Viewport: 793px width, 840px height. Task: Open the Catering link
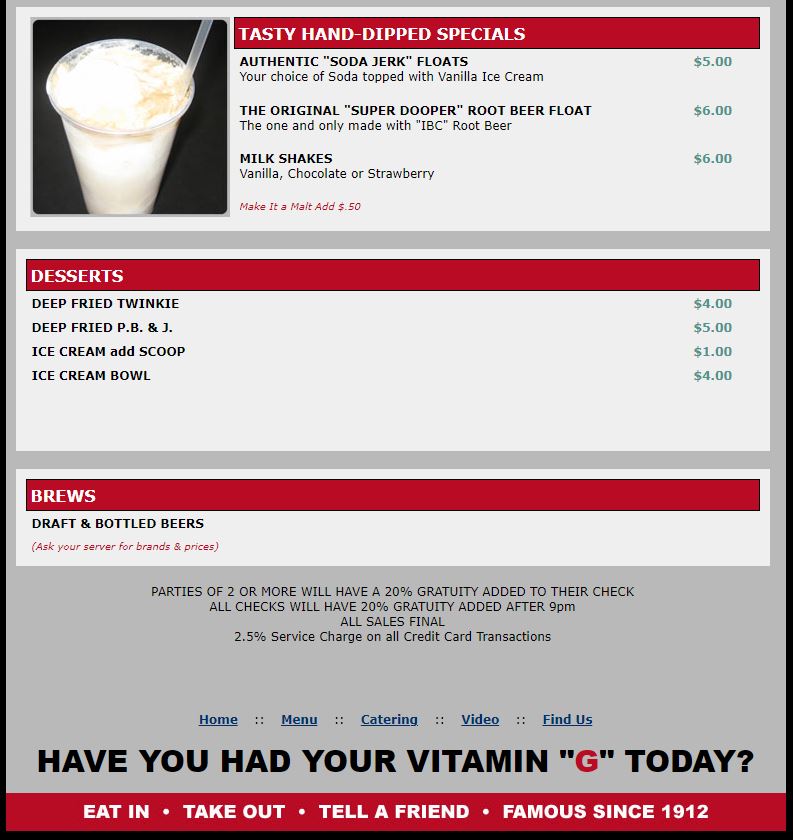[389, 719]
